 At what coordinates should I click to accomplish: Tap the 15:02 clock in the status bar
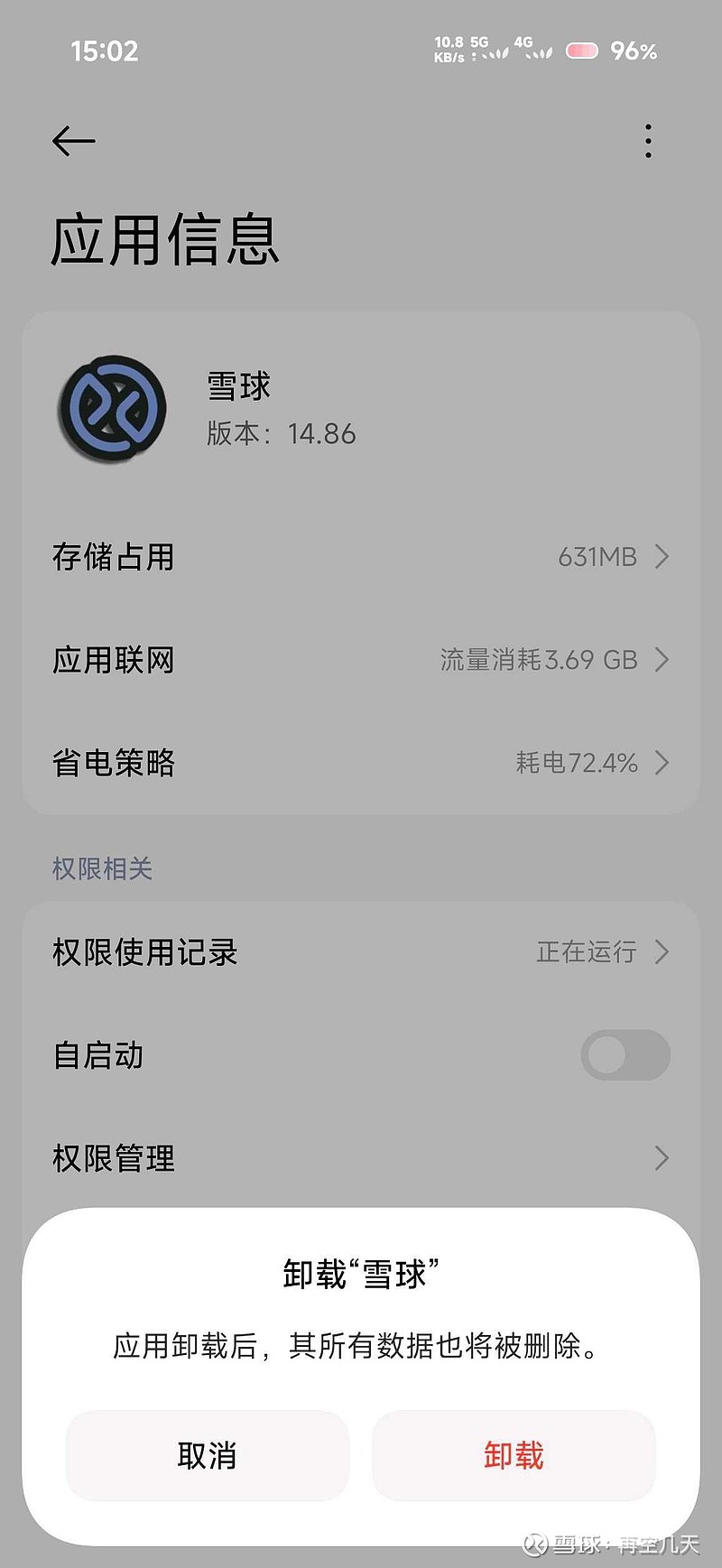[102, 51]
